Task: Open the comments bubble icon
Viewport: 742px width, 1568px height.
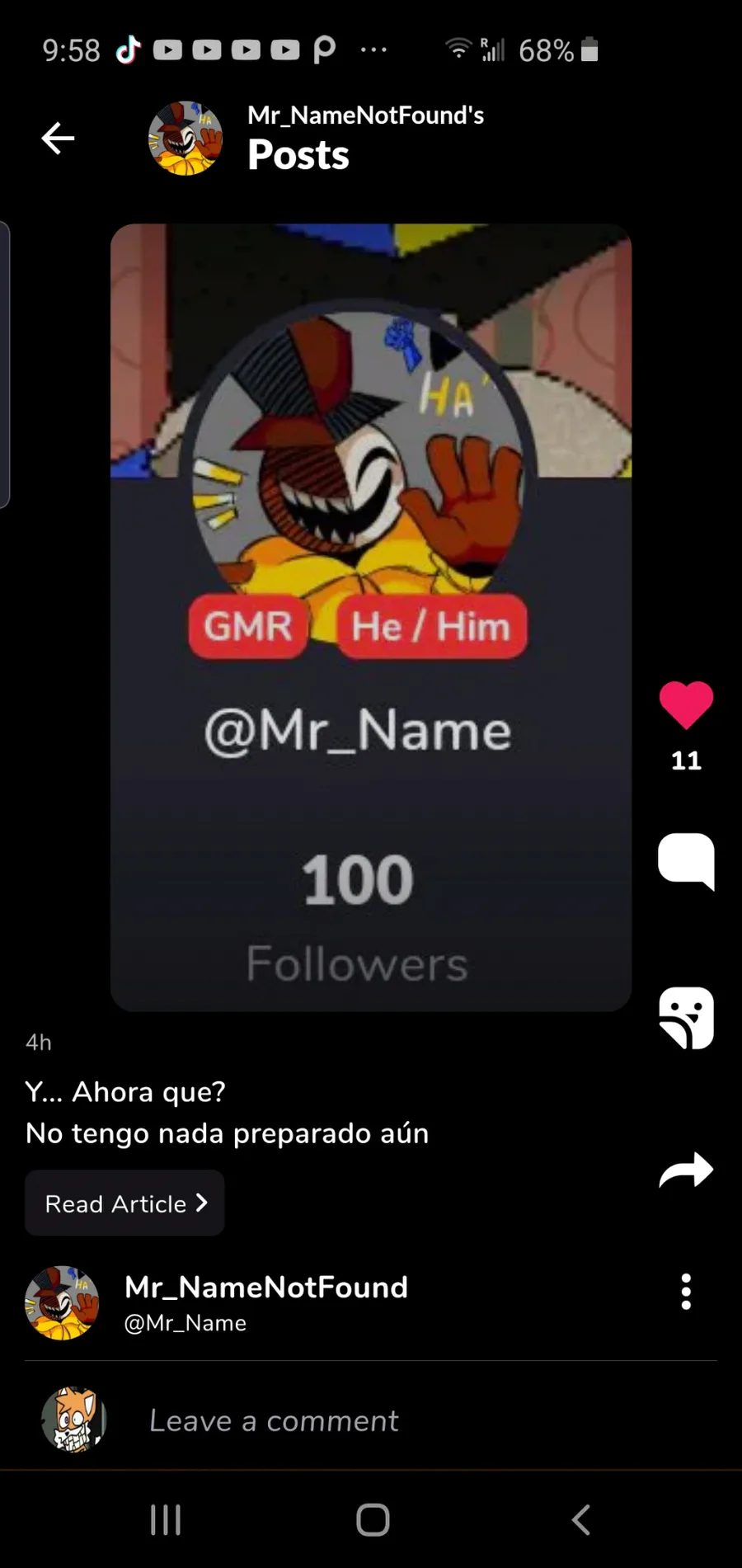Action: click(686, 861)
